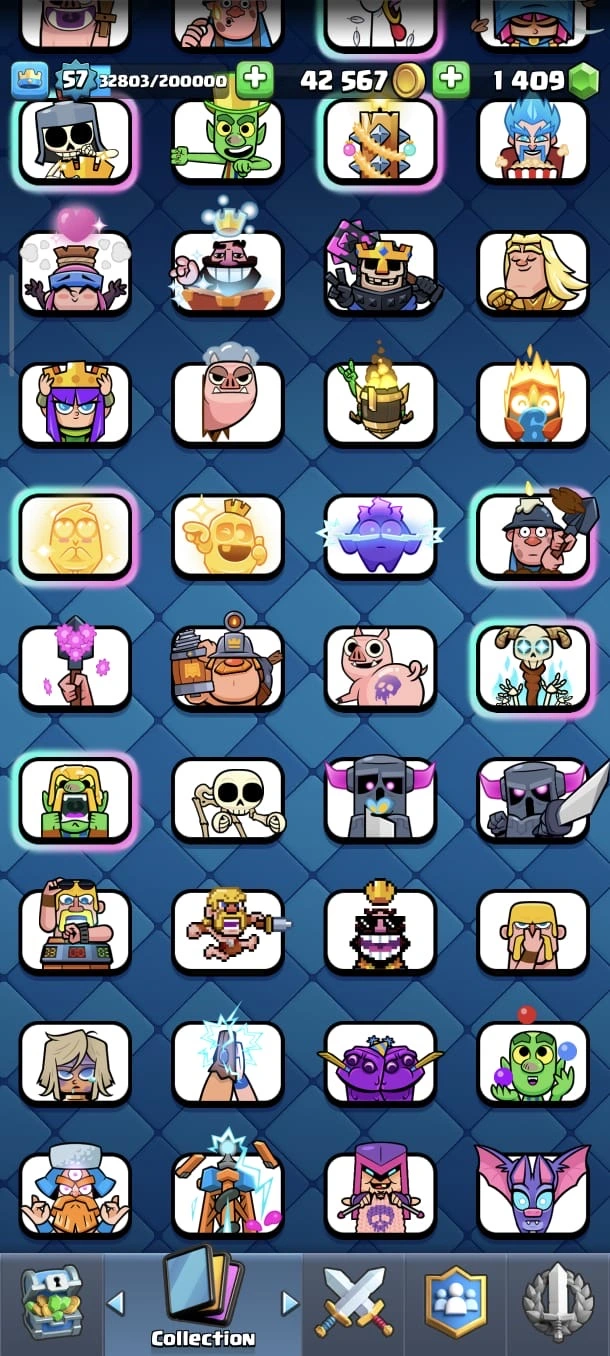Open the clan social tab

coord(456,1301)
